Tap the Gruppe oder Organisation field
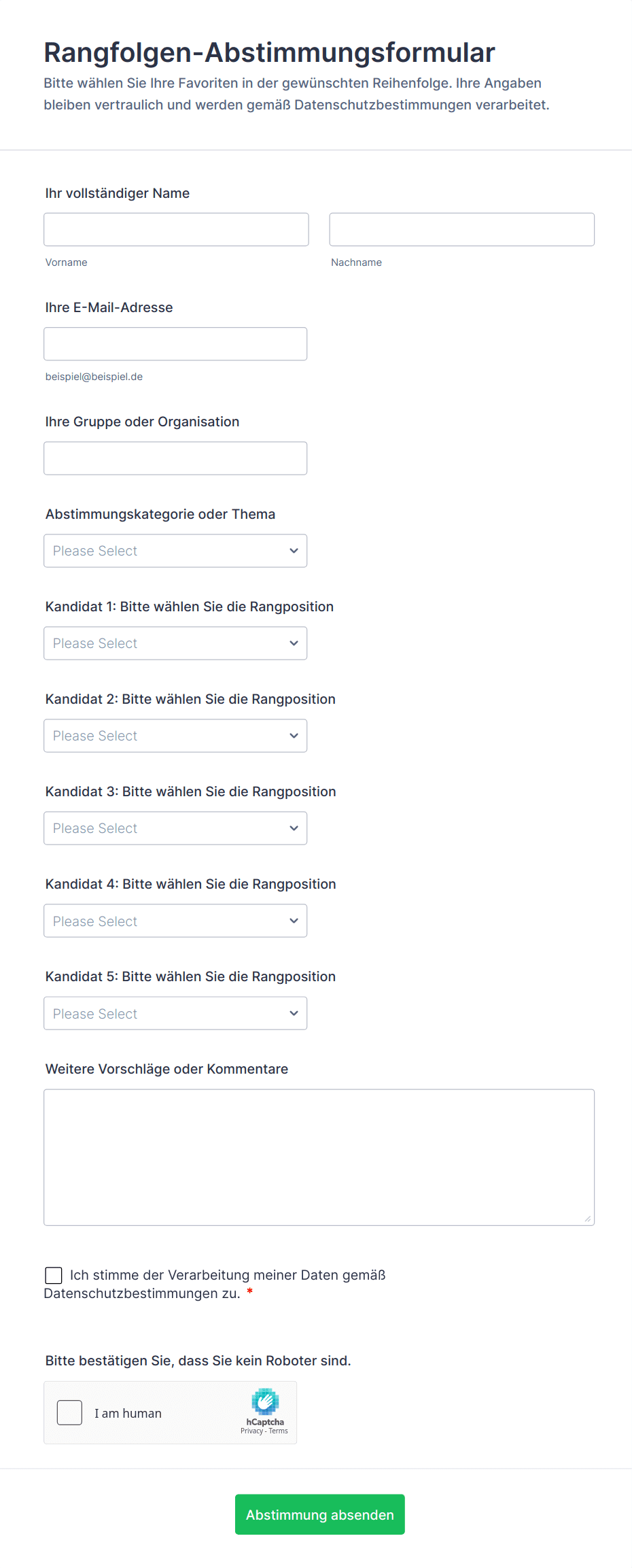632x1568 pixels. [175, 458]
